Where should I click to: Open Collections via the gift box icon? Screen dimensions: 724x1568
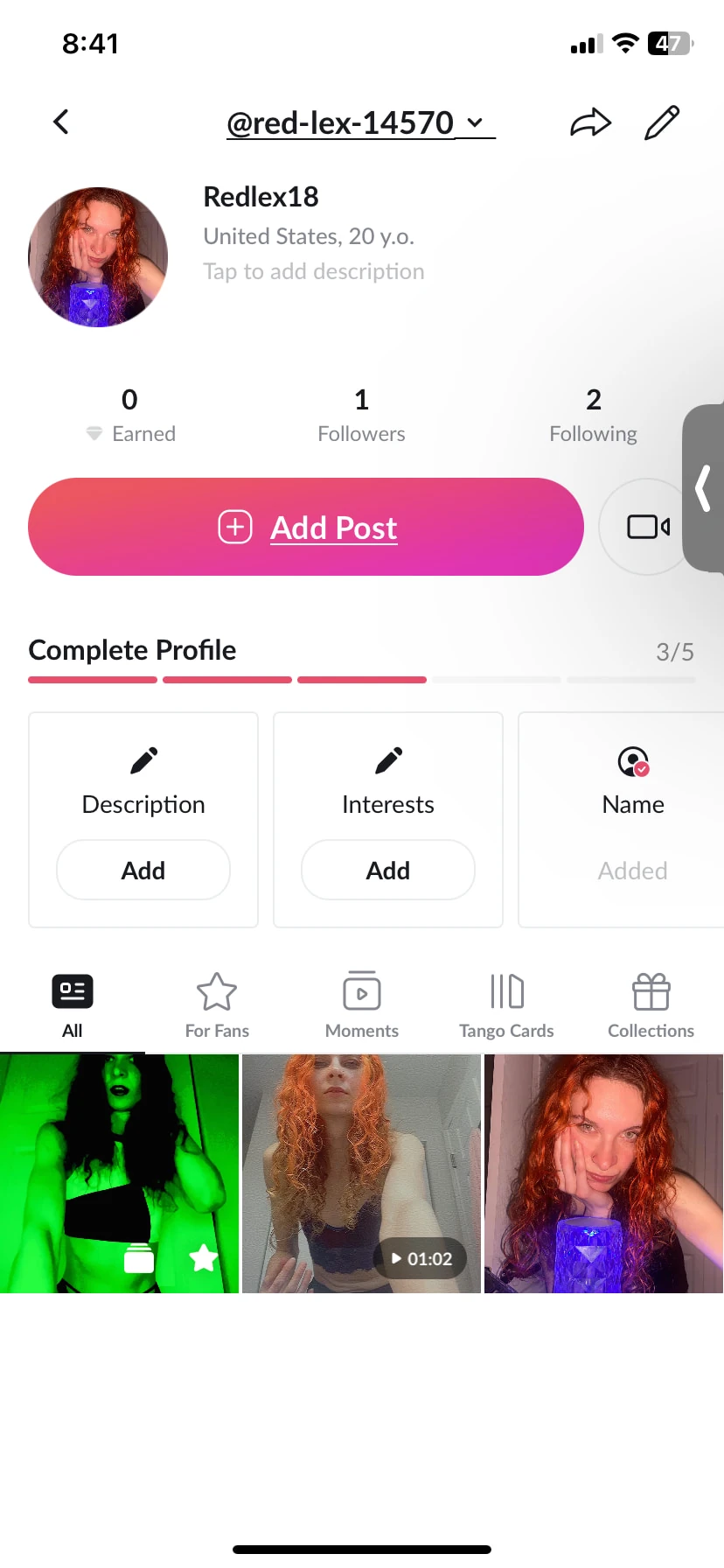click(651, 990)
